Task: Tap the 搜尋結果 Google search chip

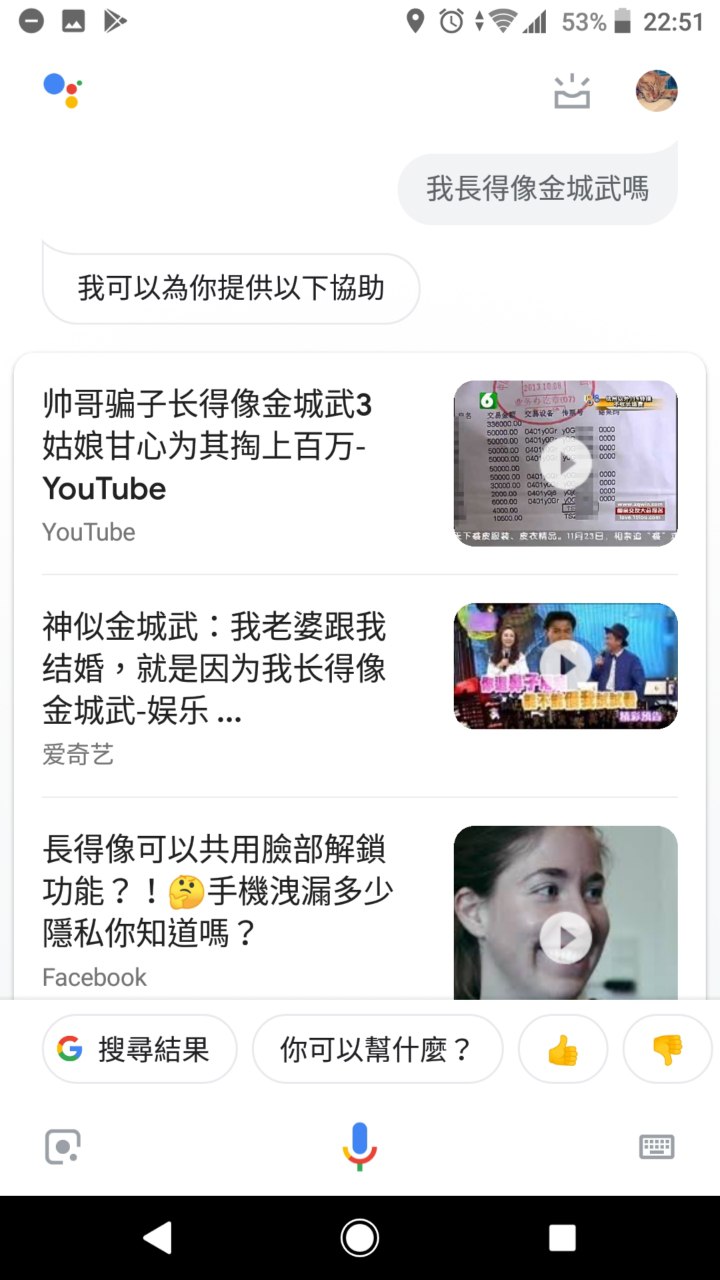Action: coord(139,1049)
